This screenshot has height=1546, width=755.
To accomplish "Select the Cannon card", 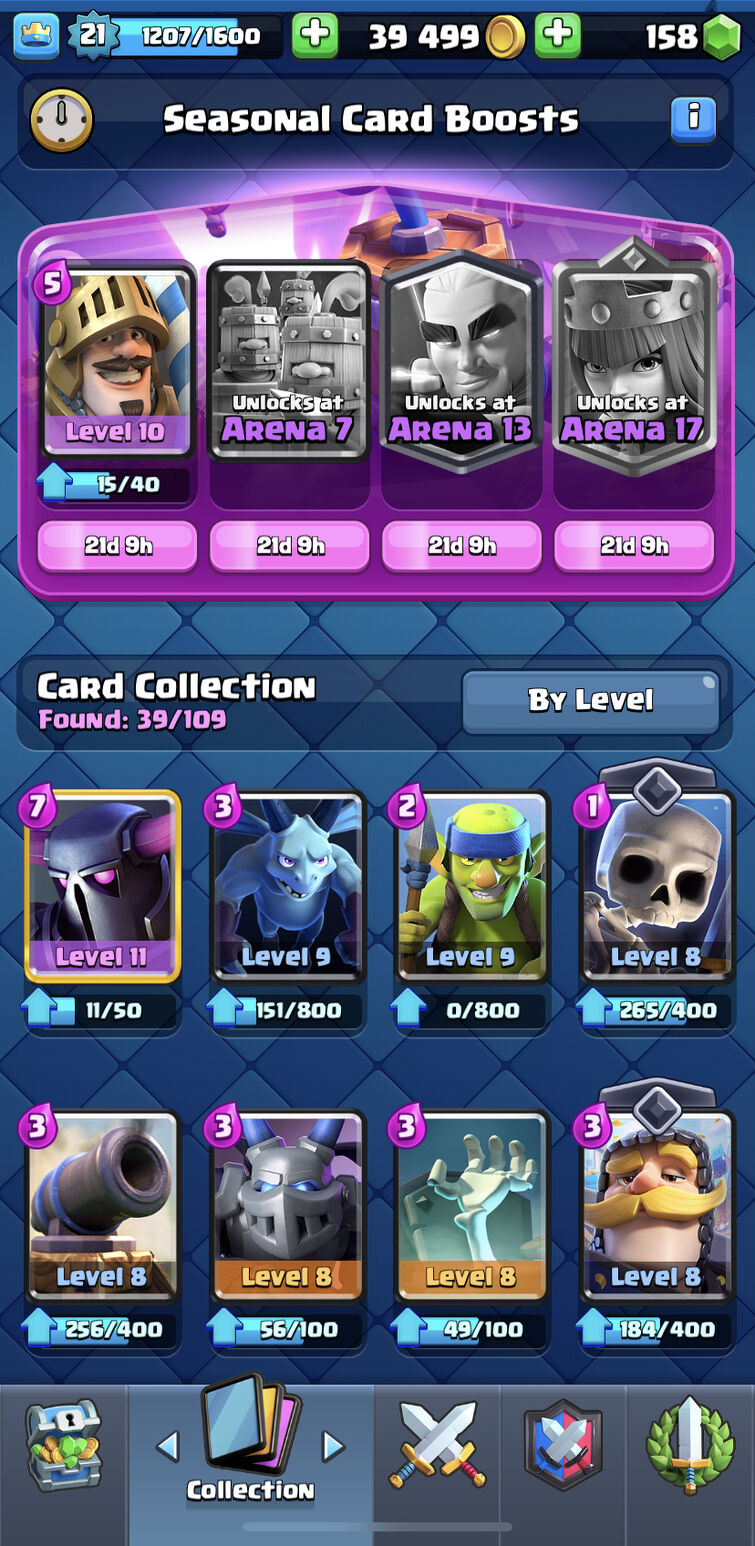I will (x=103, y=1207).
